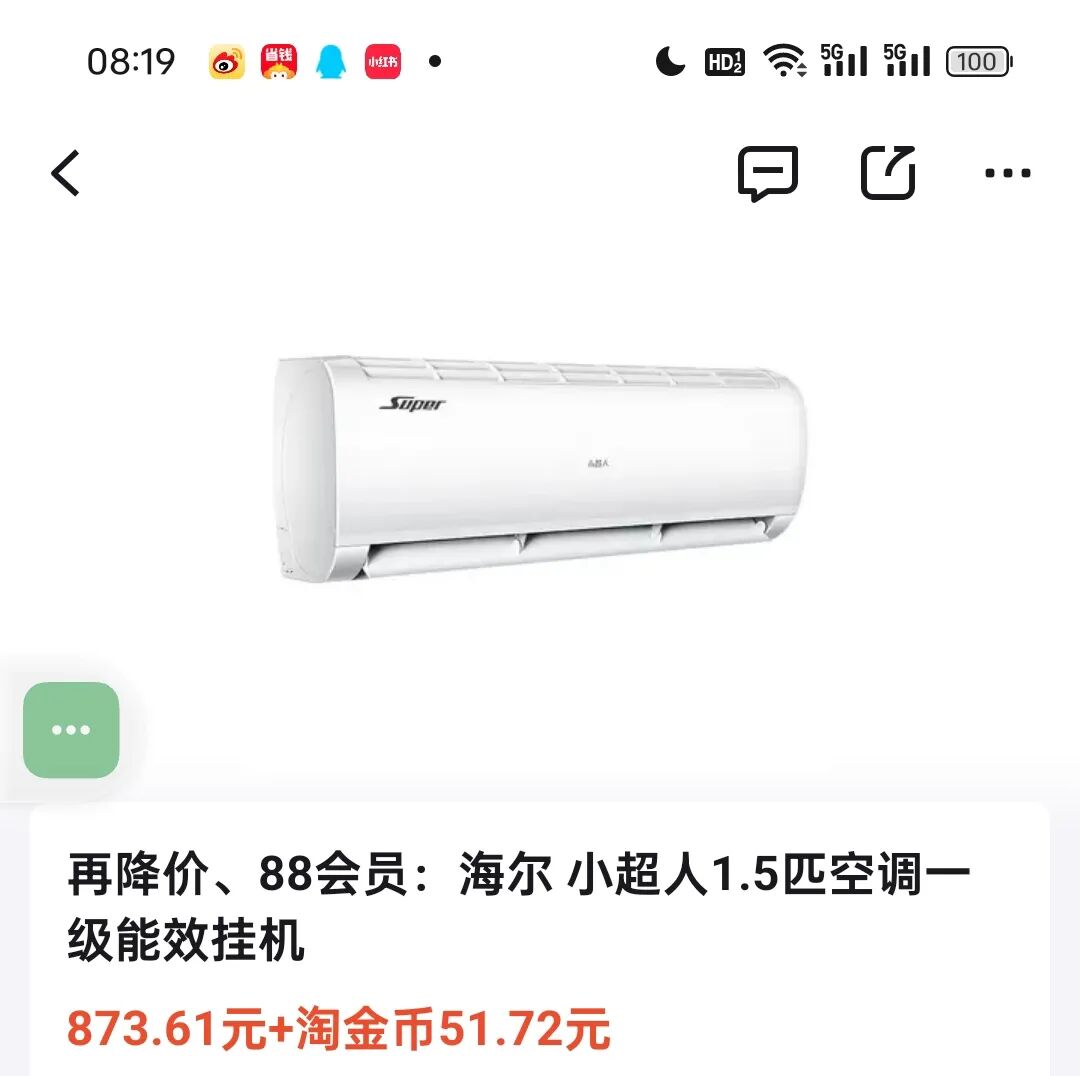Open the three-dot overflow menu

[x=1007, y=174]
